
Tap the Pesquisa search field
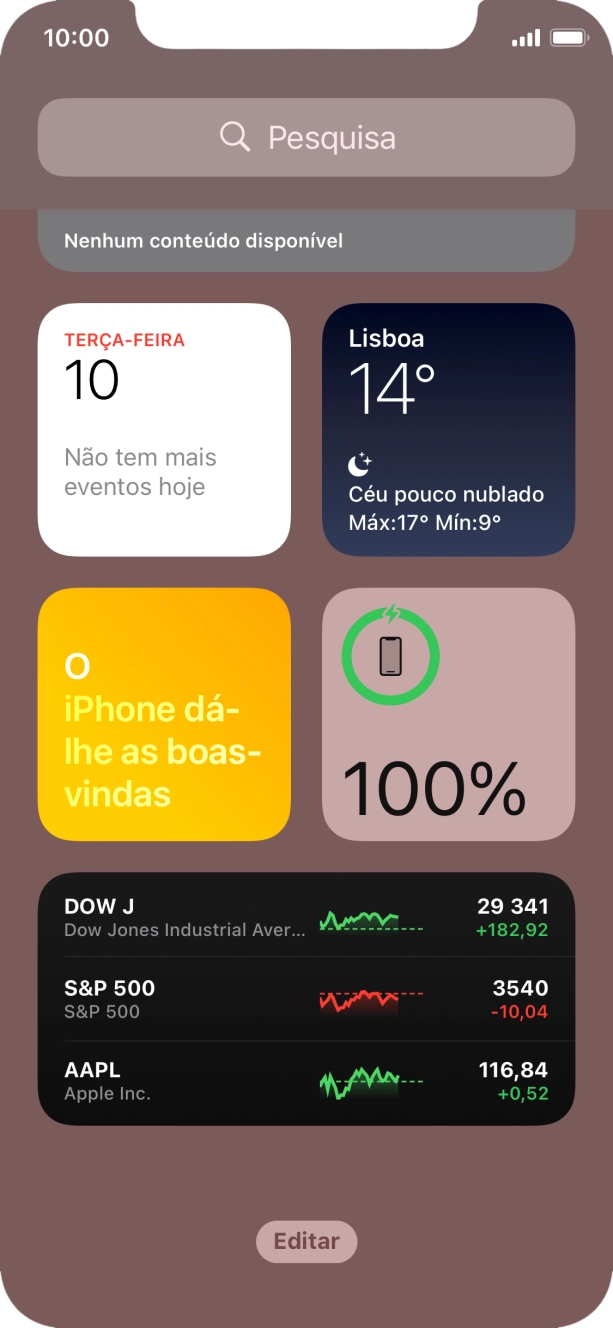pos(306,138)
